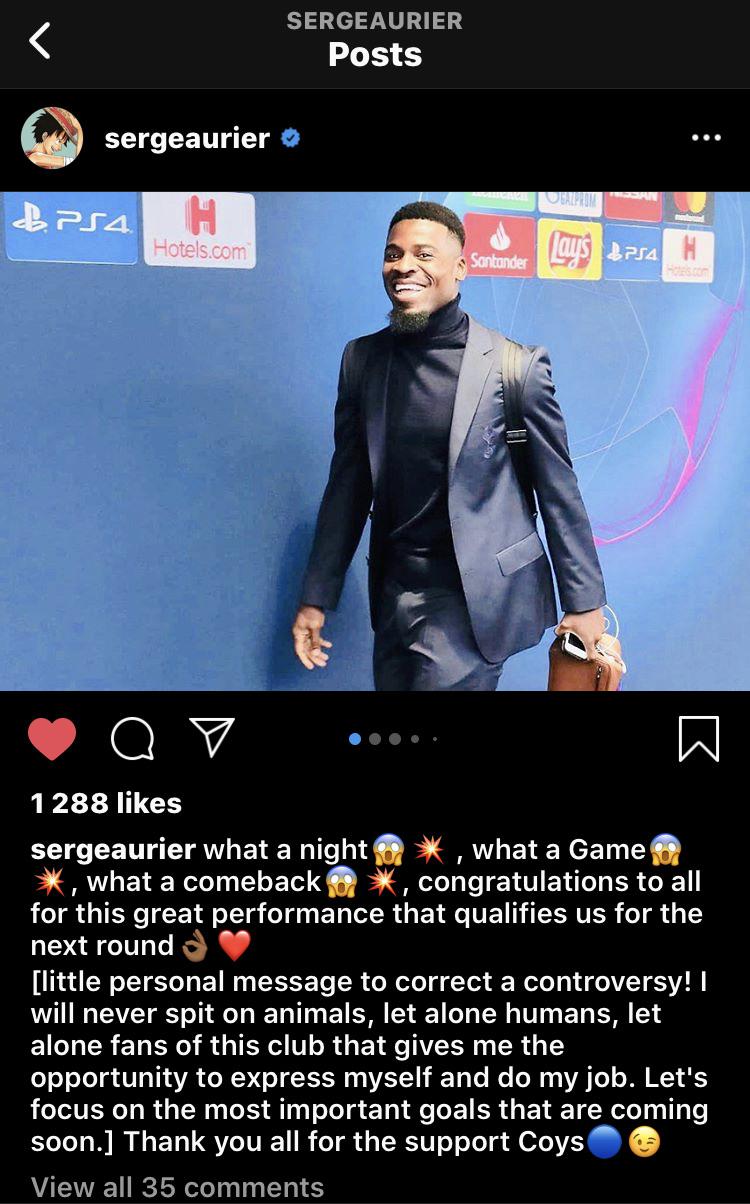The height and width of the screenshot is (1204, 750).
Task: Open sergeaurier's profile picture
Action: 52,138
